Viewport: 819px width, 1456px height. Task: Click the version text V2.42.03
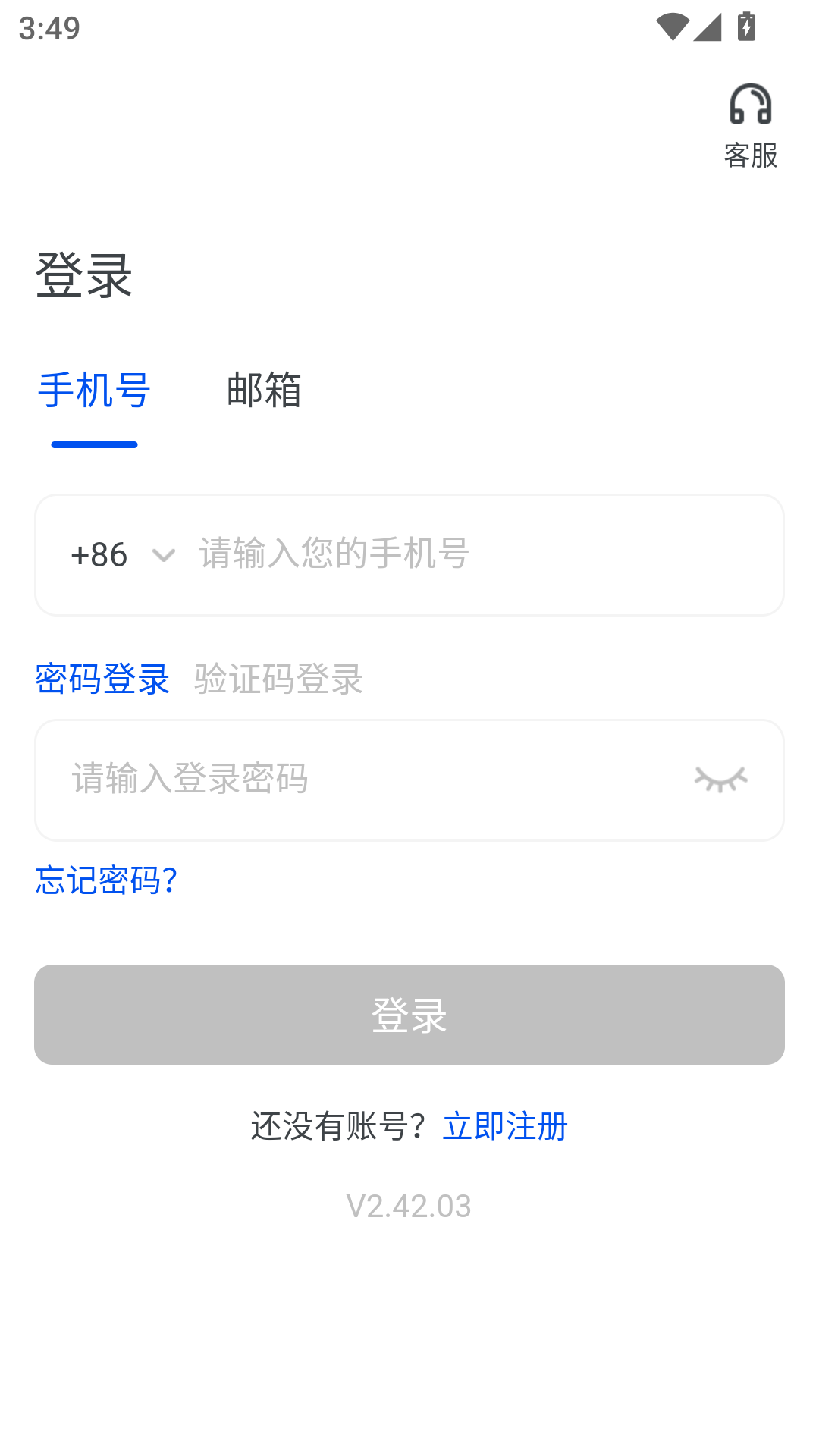409,1206
